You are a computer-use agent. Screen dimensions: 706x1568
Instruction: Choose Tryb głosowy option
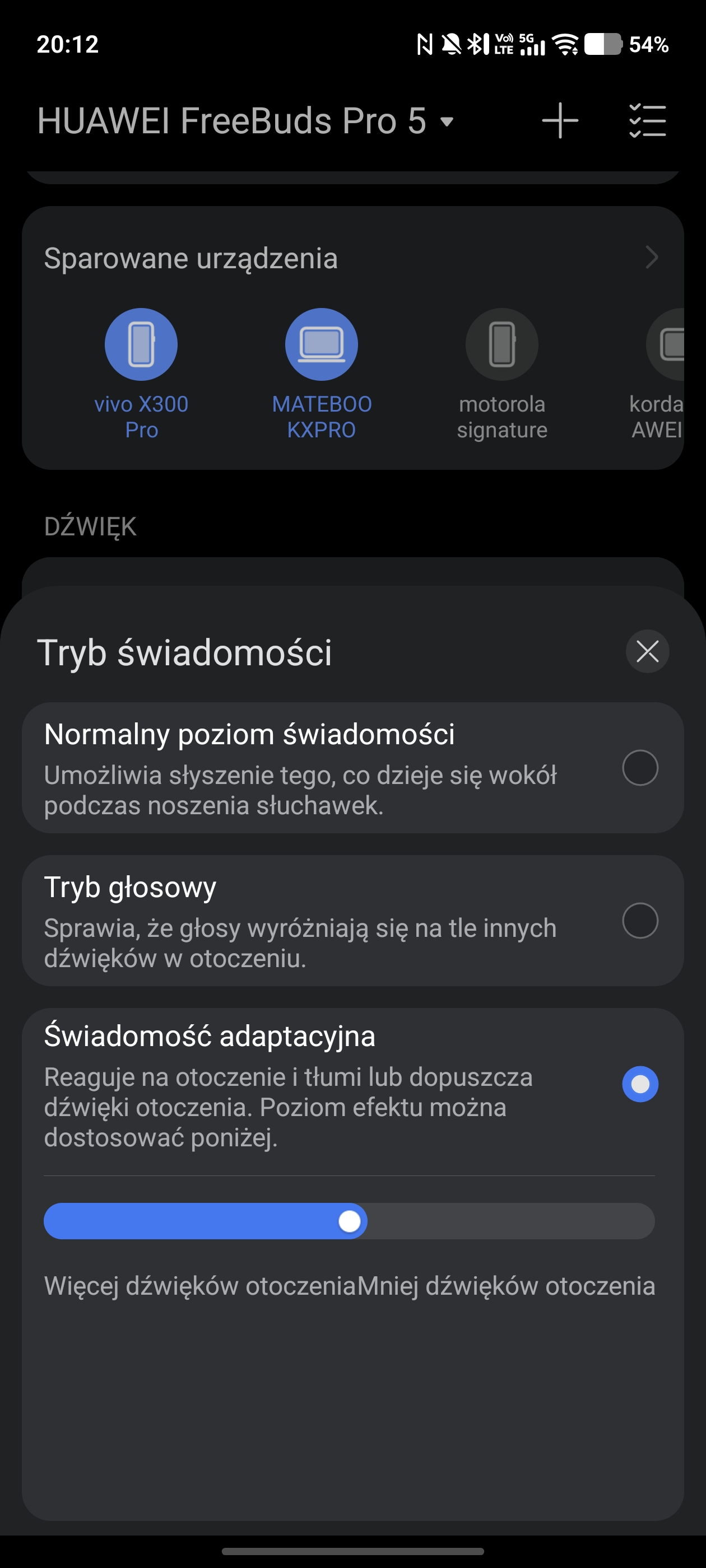[640, 920]
